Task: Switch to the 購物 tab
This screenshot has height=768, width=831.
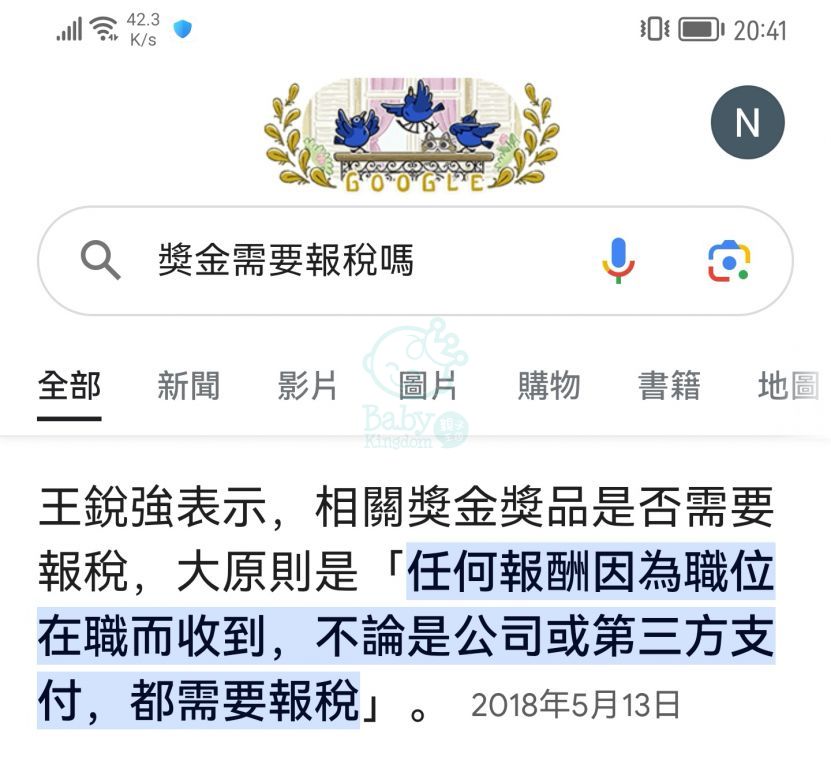Action: pyautogui.click(x=548, y=385)
